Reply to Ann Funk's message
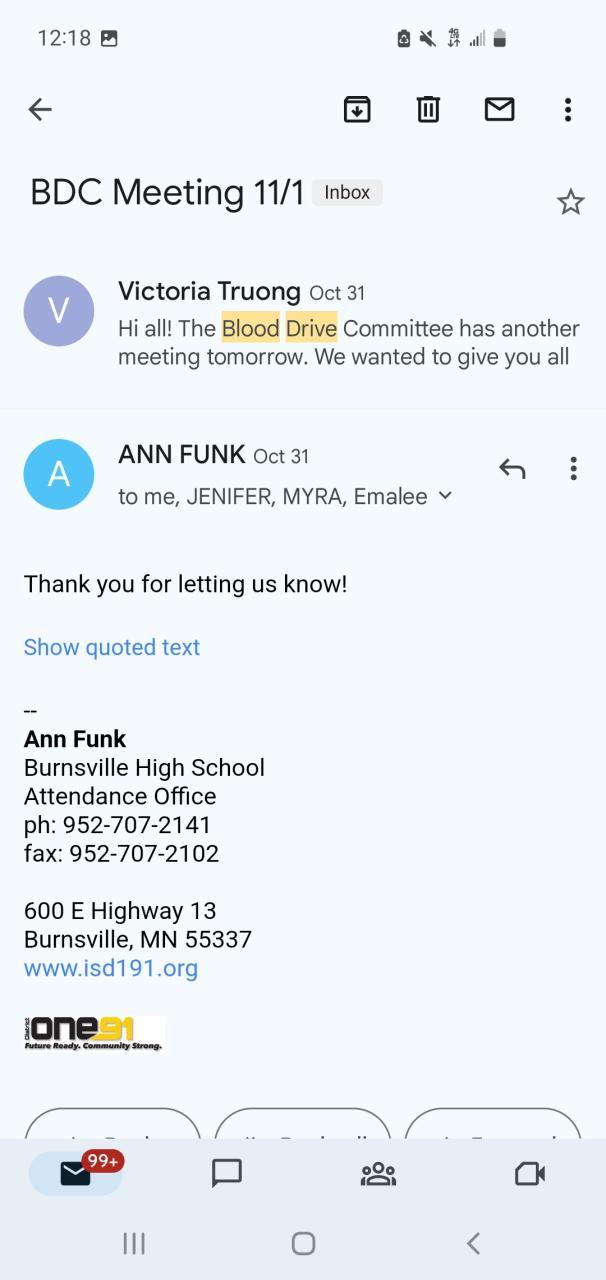 pyautogui.click(x=512, y=468)
